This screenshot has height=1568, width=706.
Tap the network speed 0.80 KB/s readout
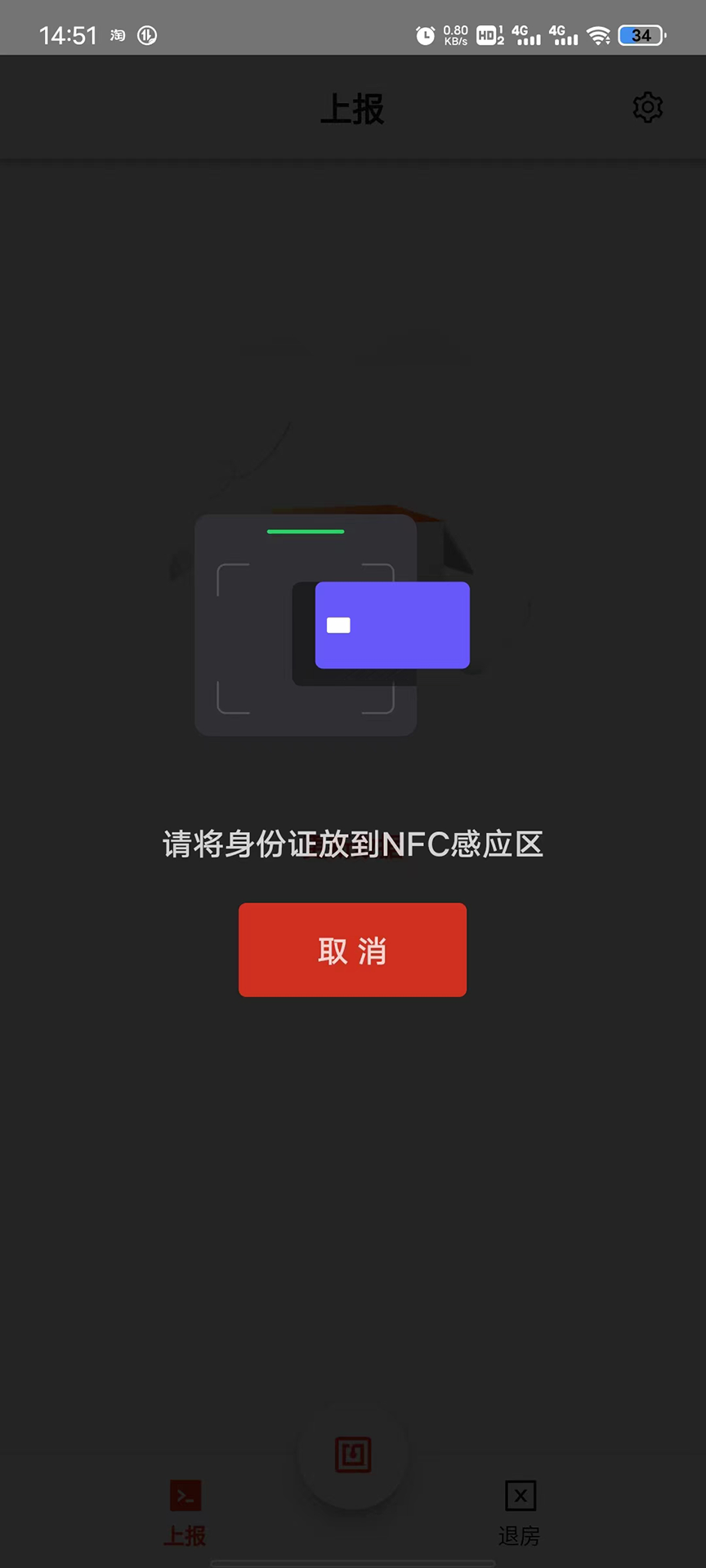point(454,35)
